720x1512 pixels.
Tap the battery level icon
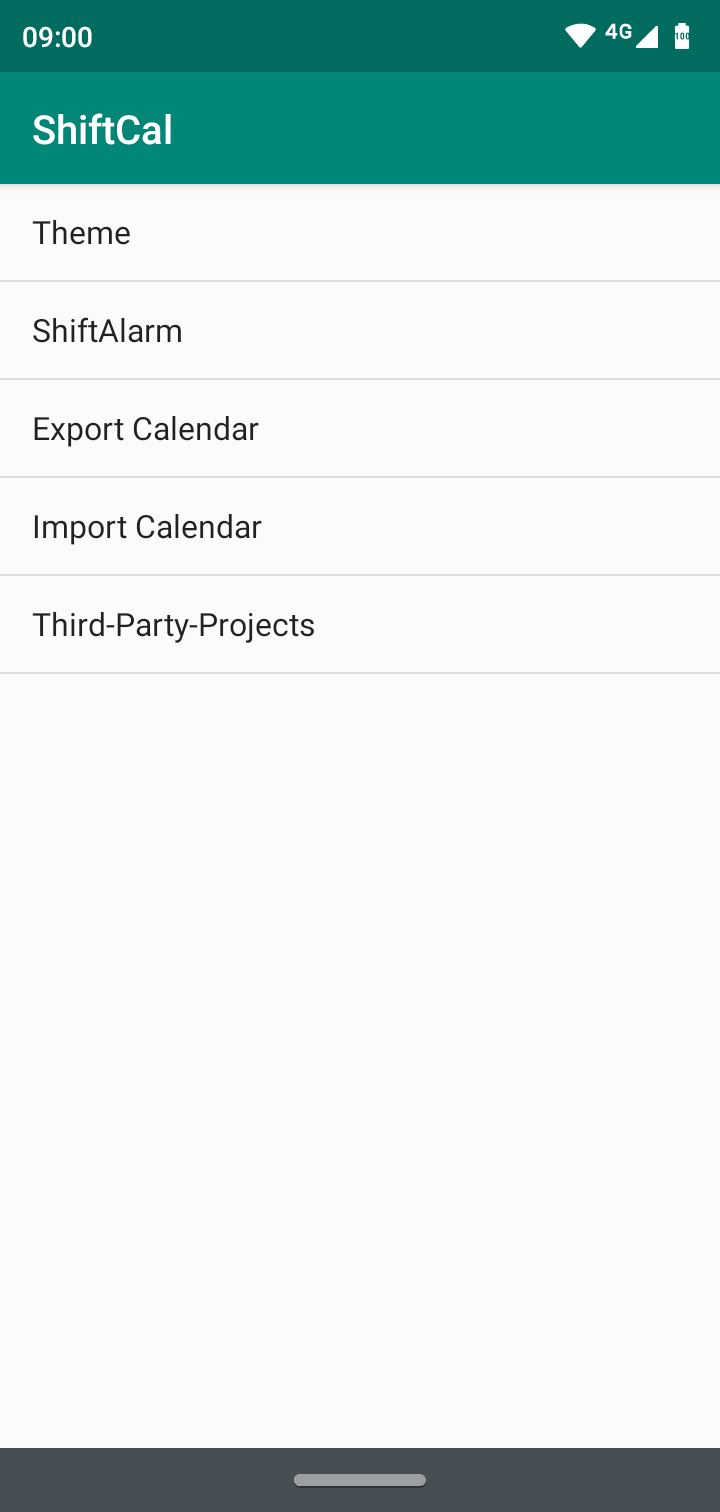click(682, 36)
